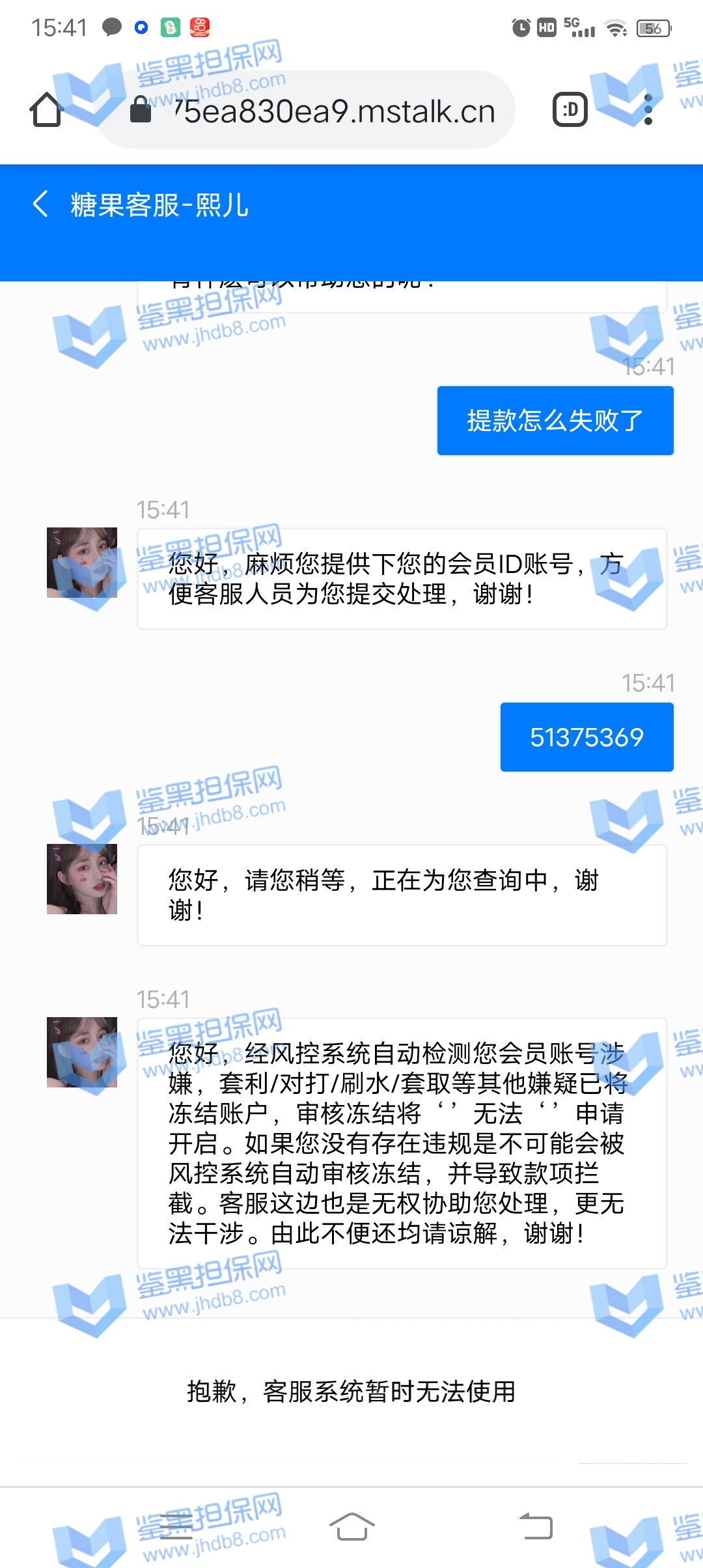Screen dimensions: 703x1568
Task: Tap the system home button
Action: click(351, 1526)
